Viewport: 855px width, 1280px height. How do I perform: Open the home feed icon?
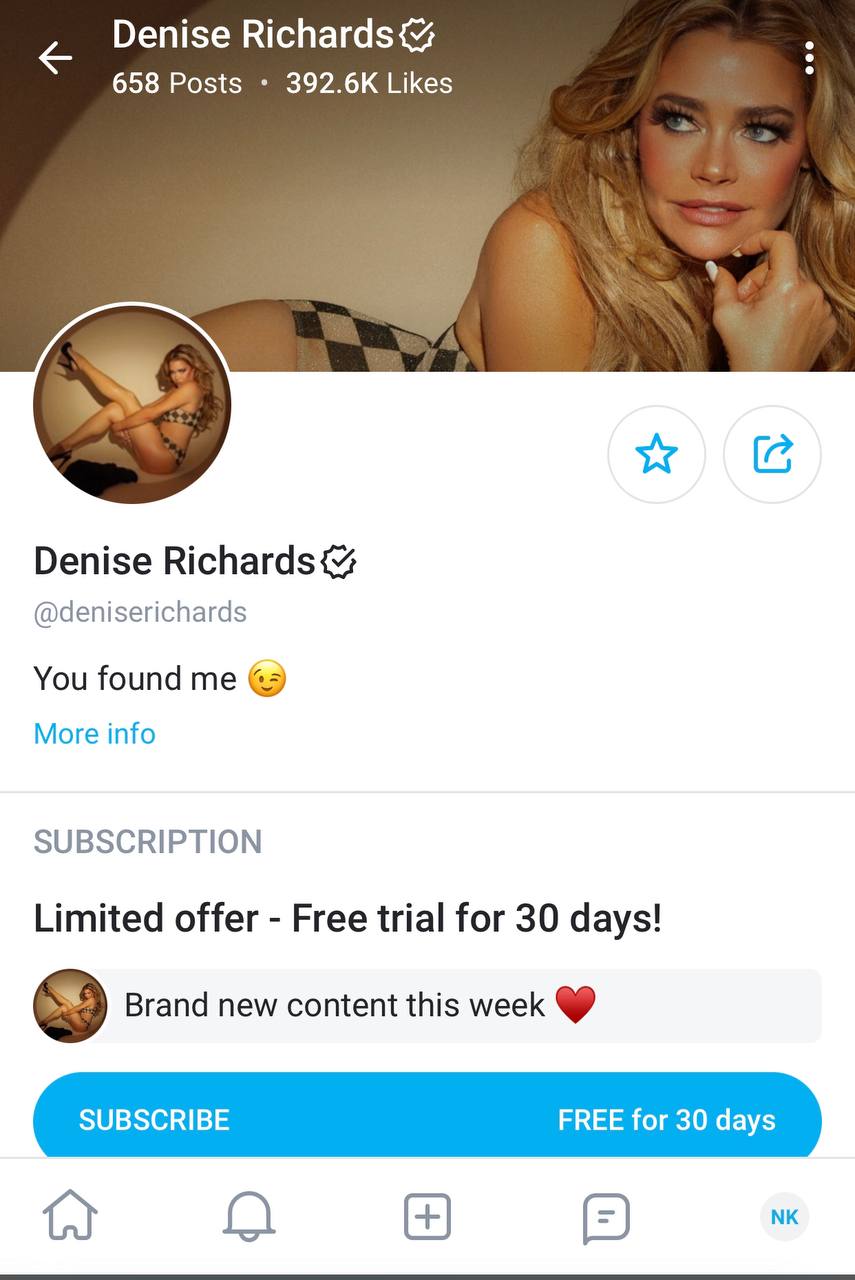click(70, 1217)
